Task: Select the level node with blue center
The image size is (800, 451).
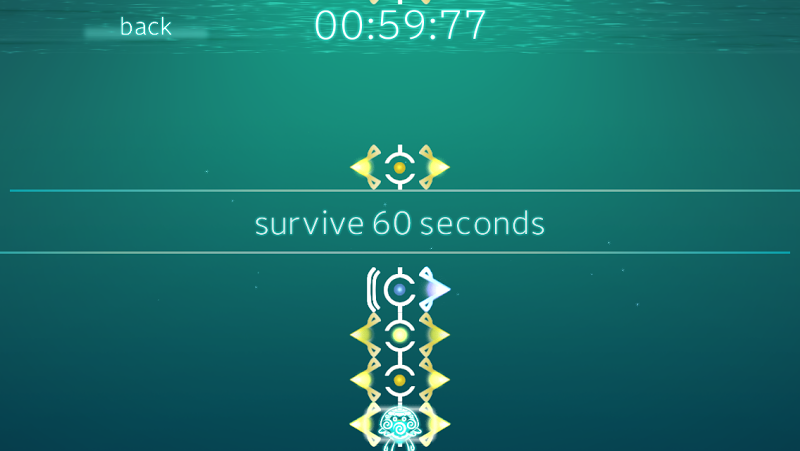Action: [399, 289]
